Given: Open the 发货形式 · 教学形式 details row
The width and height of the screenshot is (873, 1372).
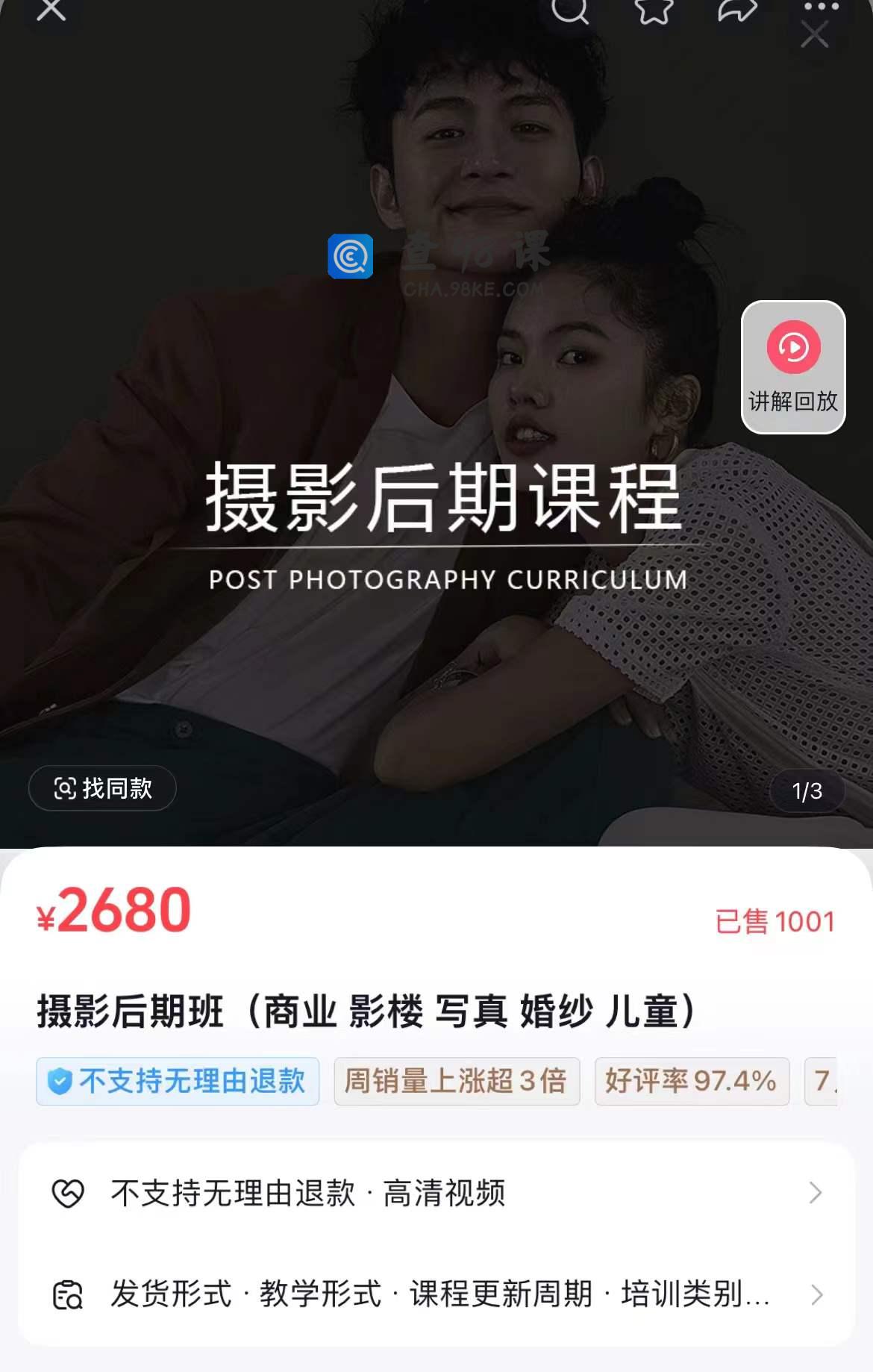Looking at the screenshot, I should click(436, 1294).
